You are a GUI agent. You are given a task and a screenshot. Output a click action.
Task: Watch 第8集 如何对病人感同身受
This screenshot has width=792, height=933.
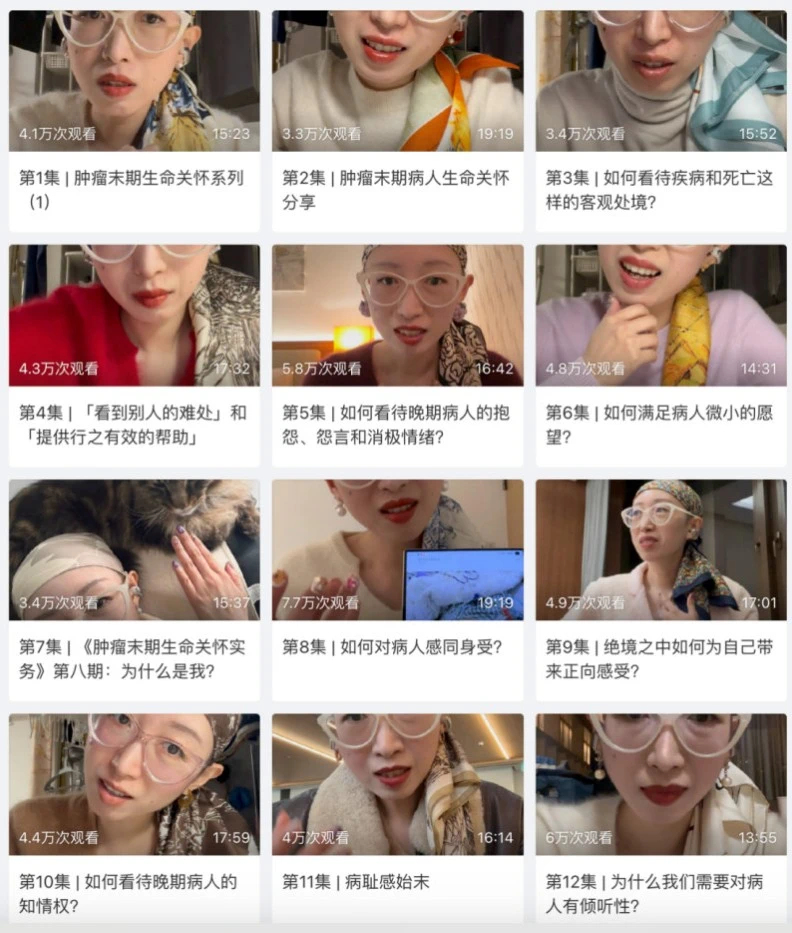tap(397, 550)
